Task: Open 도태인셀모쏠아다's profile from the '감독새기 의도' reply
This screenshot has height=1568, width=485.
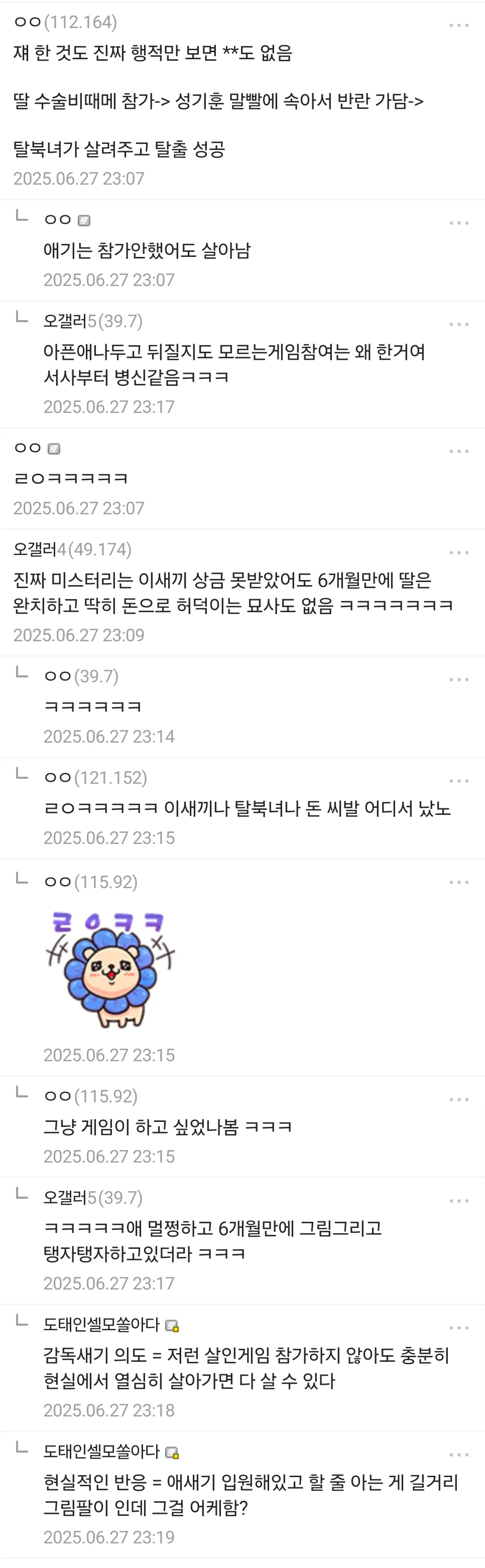Action: click(101, 1325)
